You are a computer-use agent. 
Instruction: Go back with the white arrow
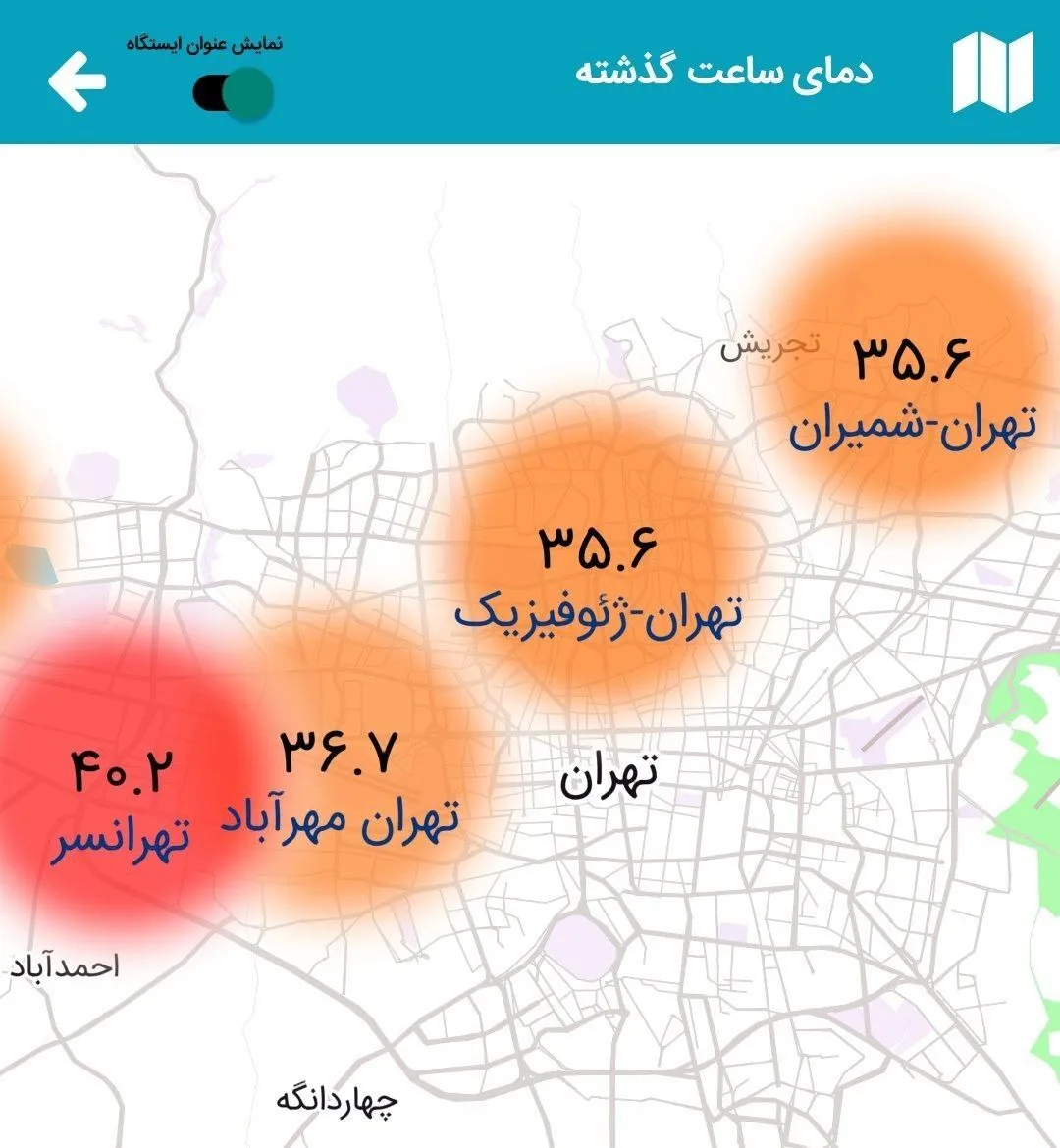point(77,81)
